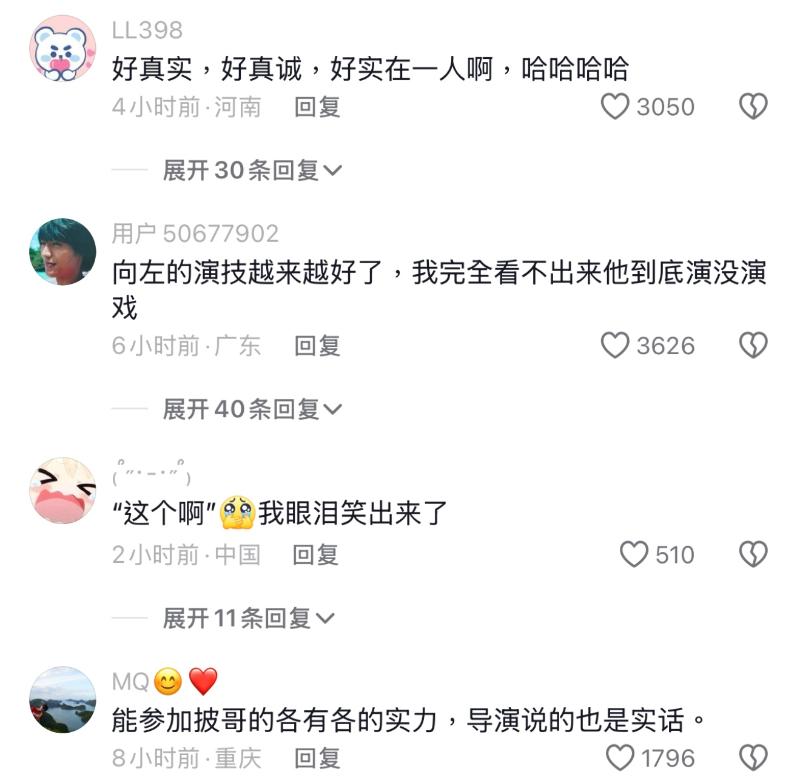
Task: Reply to MQ's comment
Action: point(317,757)
